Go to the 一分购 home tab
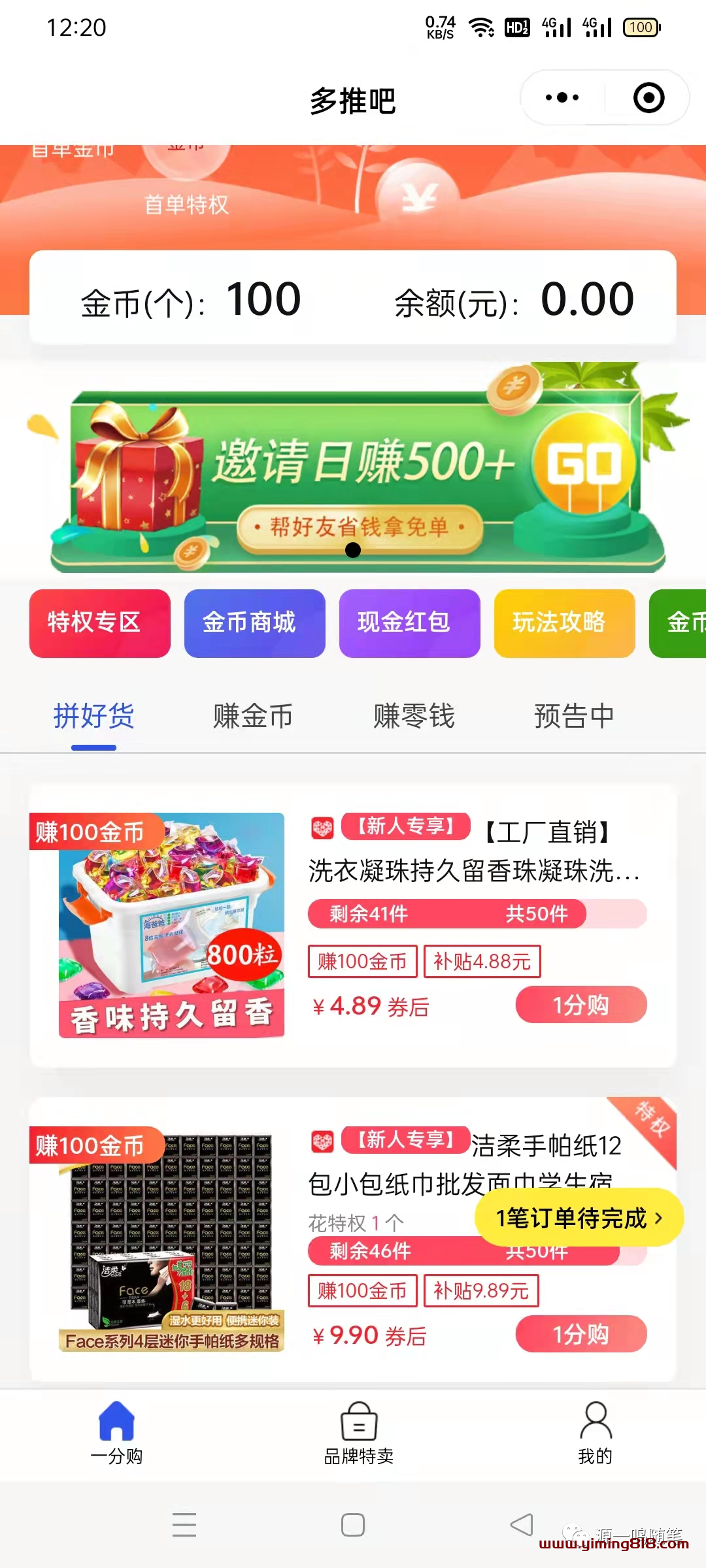Viewport: 706px width, 1568px height. (x=116, y=1433)
